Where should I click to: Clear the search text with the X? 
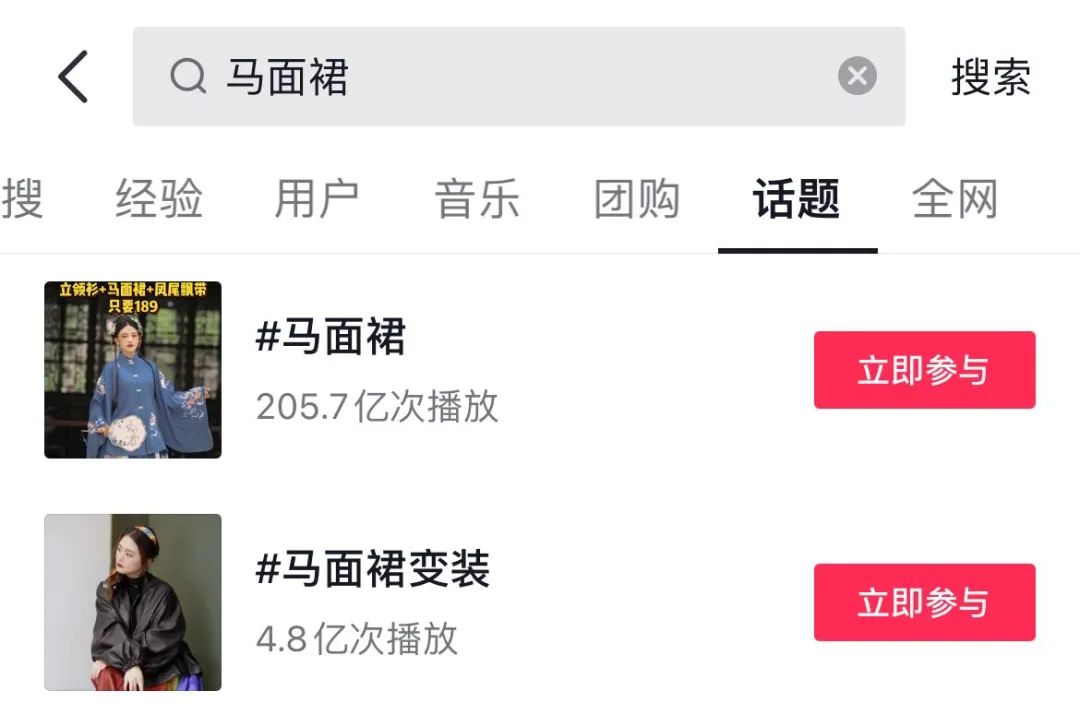point(857,77)
